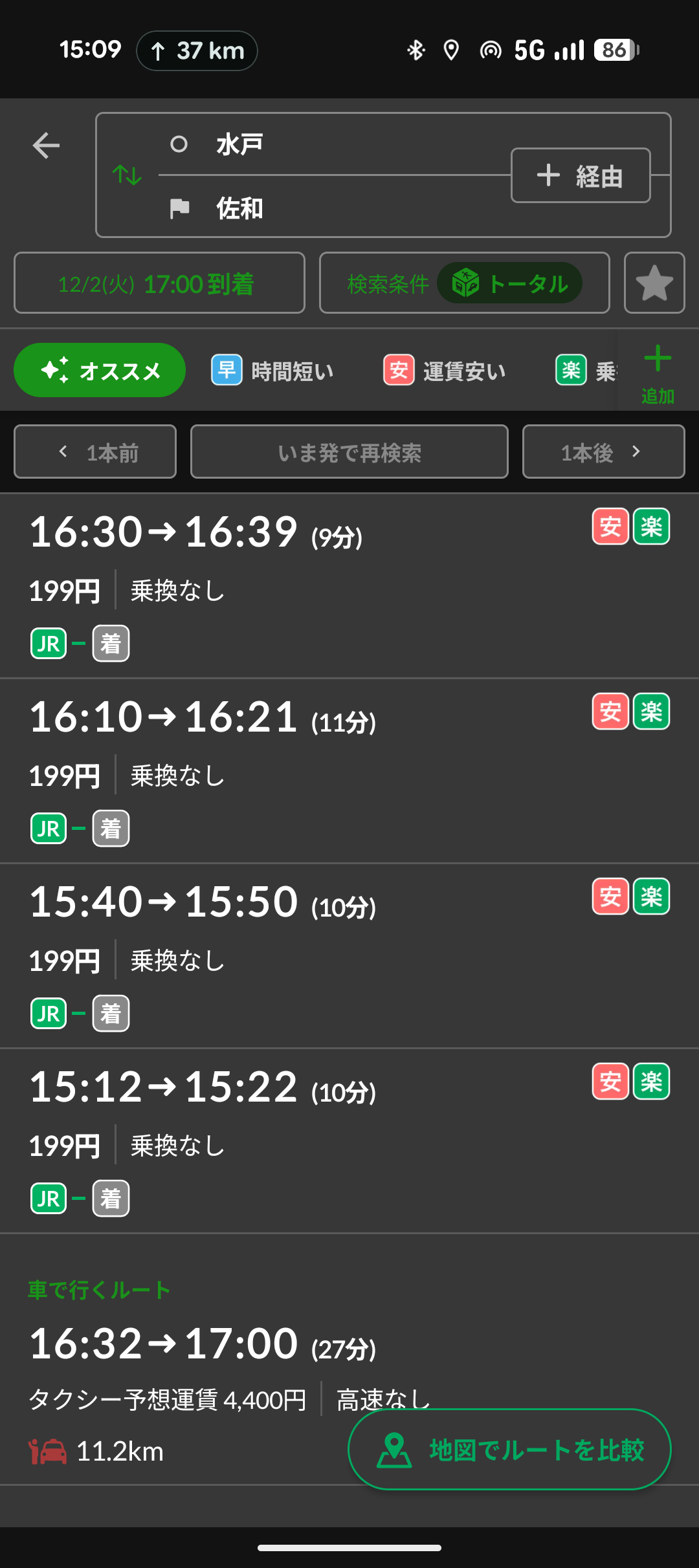Image resolution: width=699 pixels, height=1568 pixels.
Task: Compare routes on map with 地図でルートを比較
Action: (509, 1450)
